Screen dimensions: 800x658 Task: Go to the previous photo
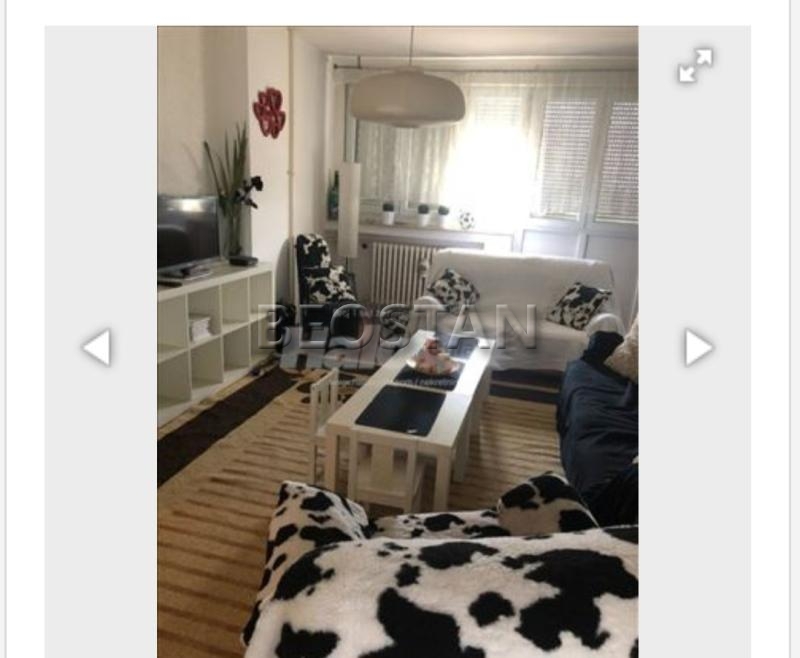point(96,348)
